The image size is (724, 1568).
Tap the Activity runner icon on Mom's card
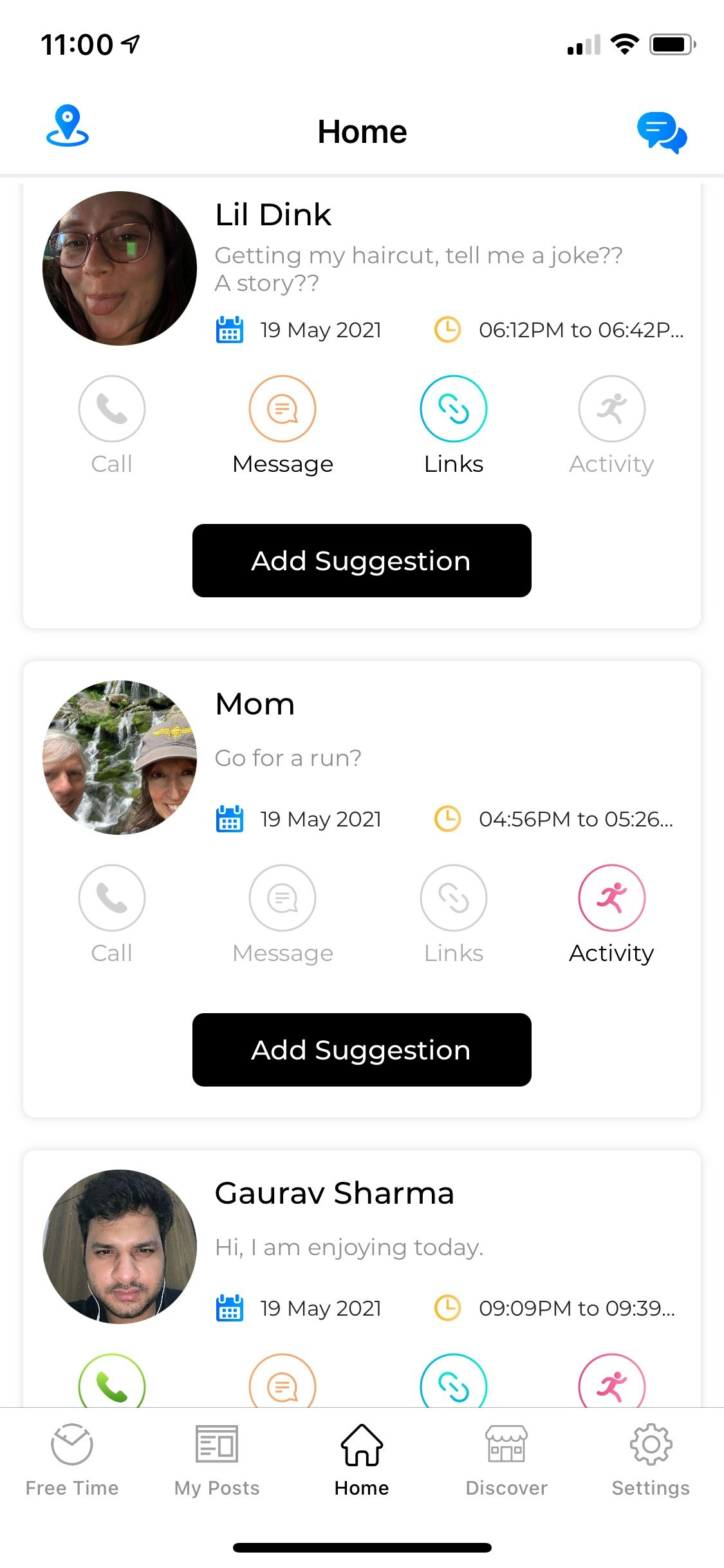[611, 897]
